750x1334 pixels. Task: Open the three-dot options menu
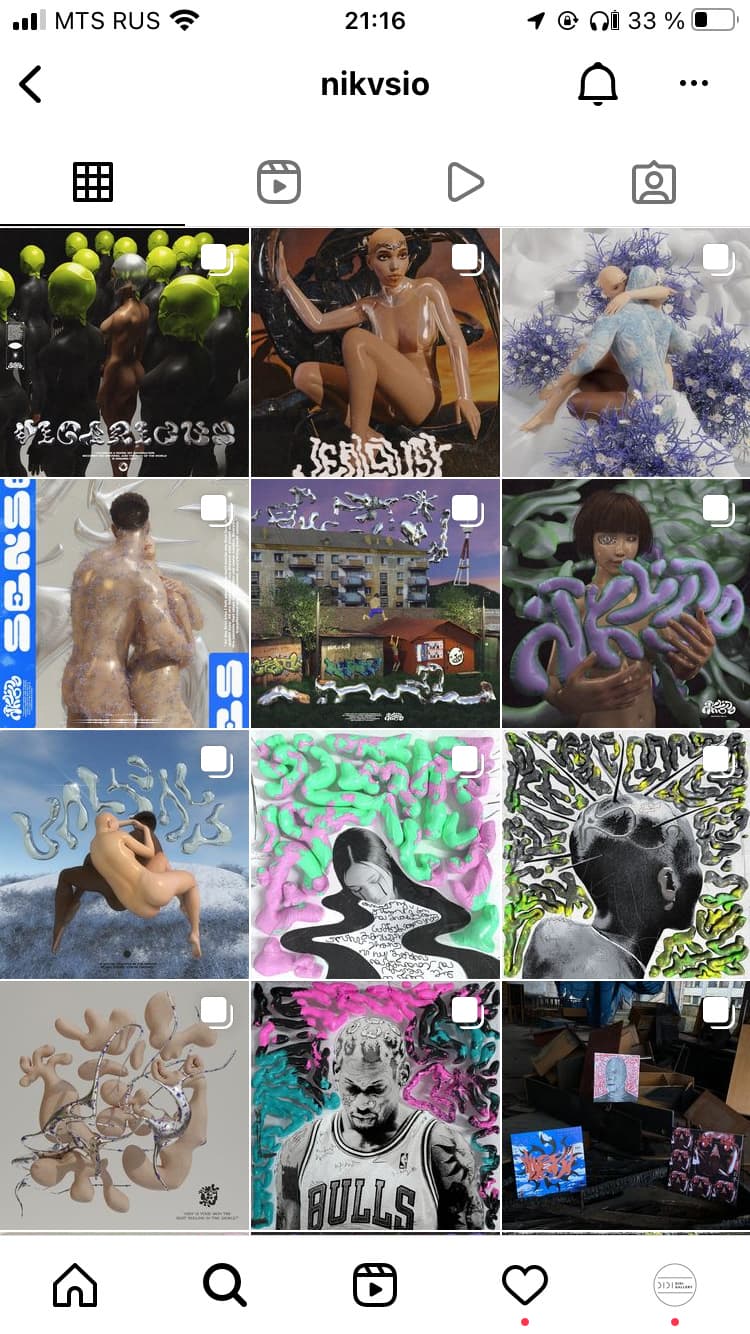(693, 84)
